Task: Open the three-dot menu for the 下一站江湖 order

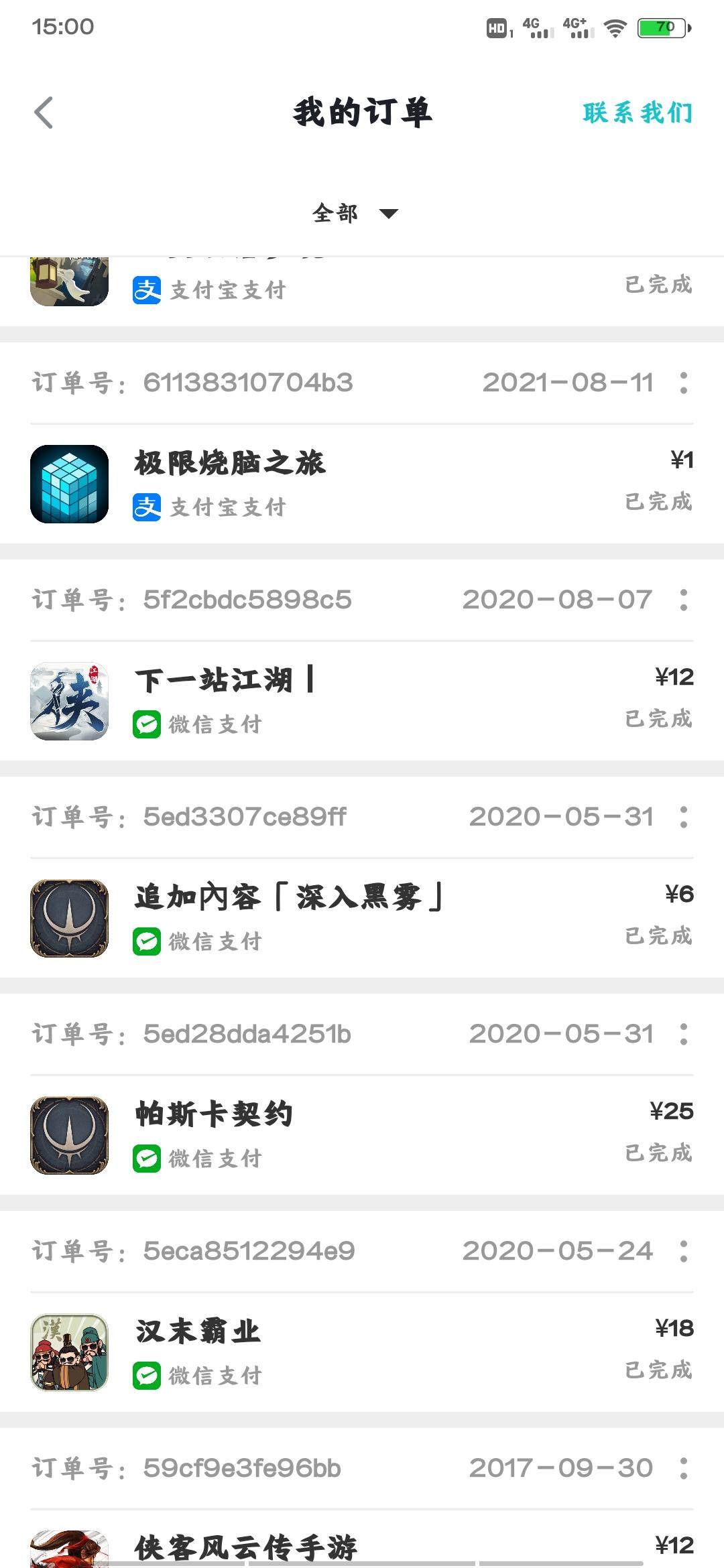Action: (682, 598)
